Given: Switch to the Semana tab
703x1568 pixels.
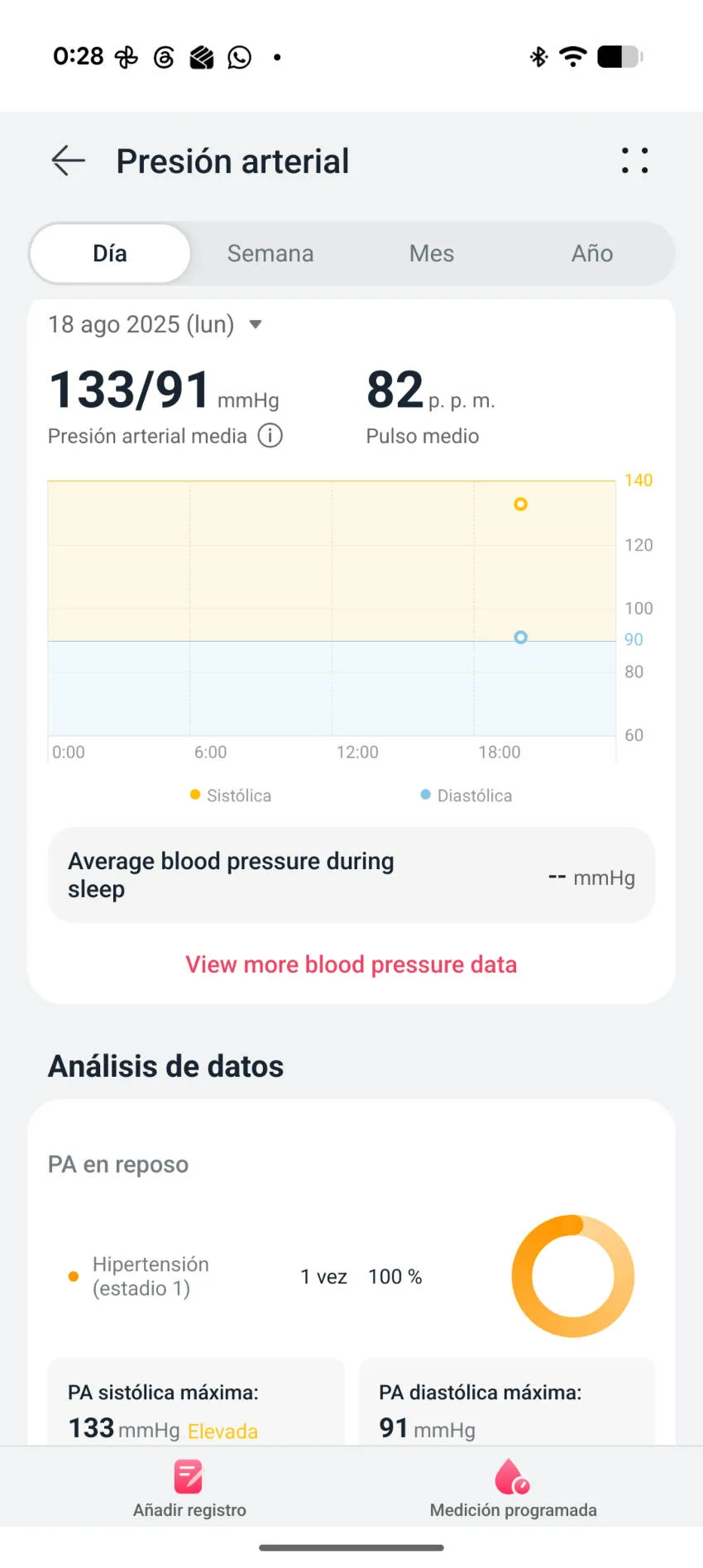Looking at the screenshot, I should [270, 253].
